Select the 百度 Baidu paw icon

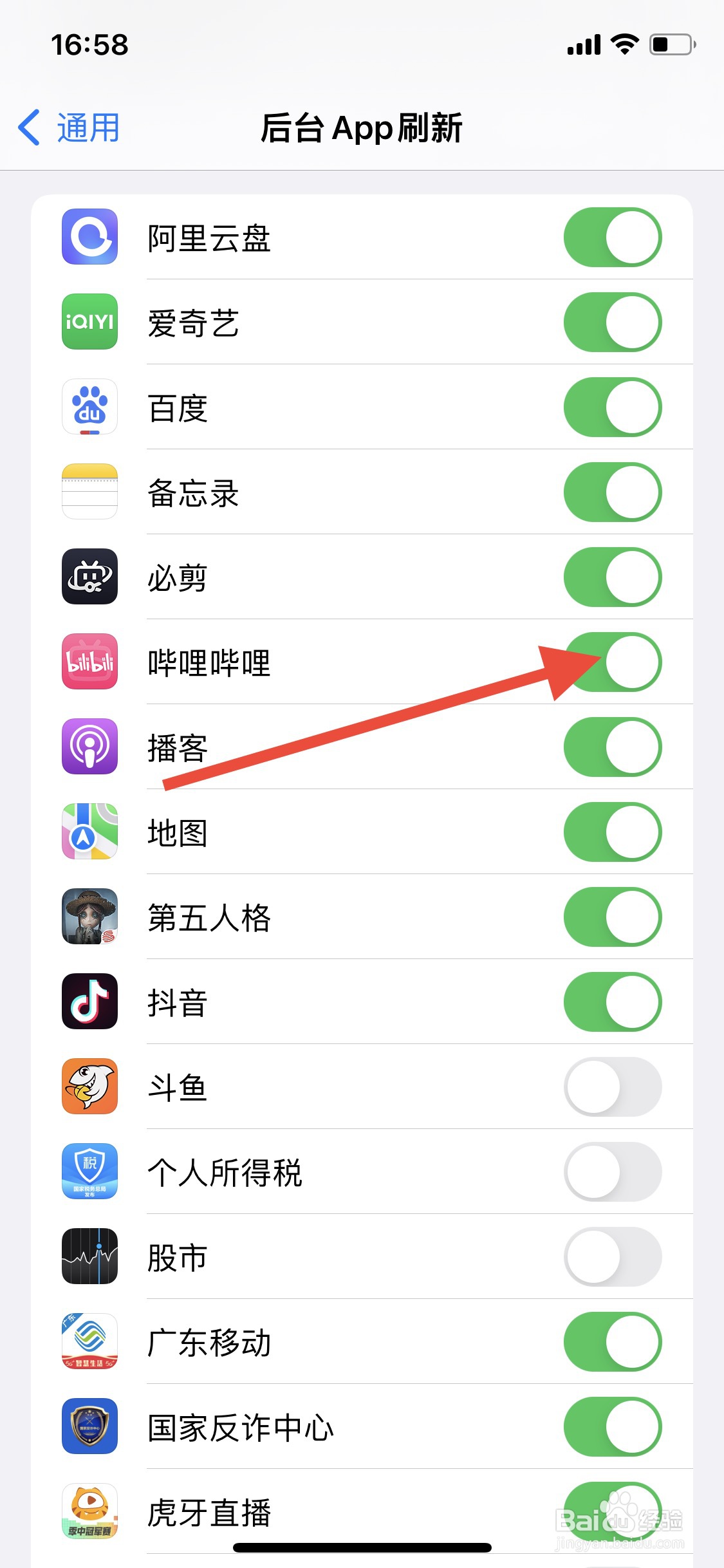pyautogui.click(x=89, y=407)
